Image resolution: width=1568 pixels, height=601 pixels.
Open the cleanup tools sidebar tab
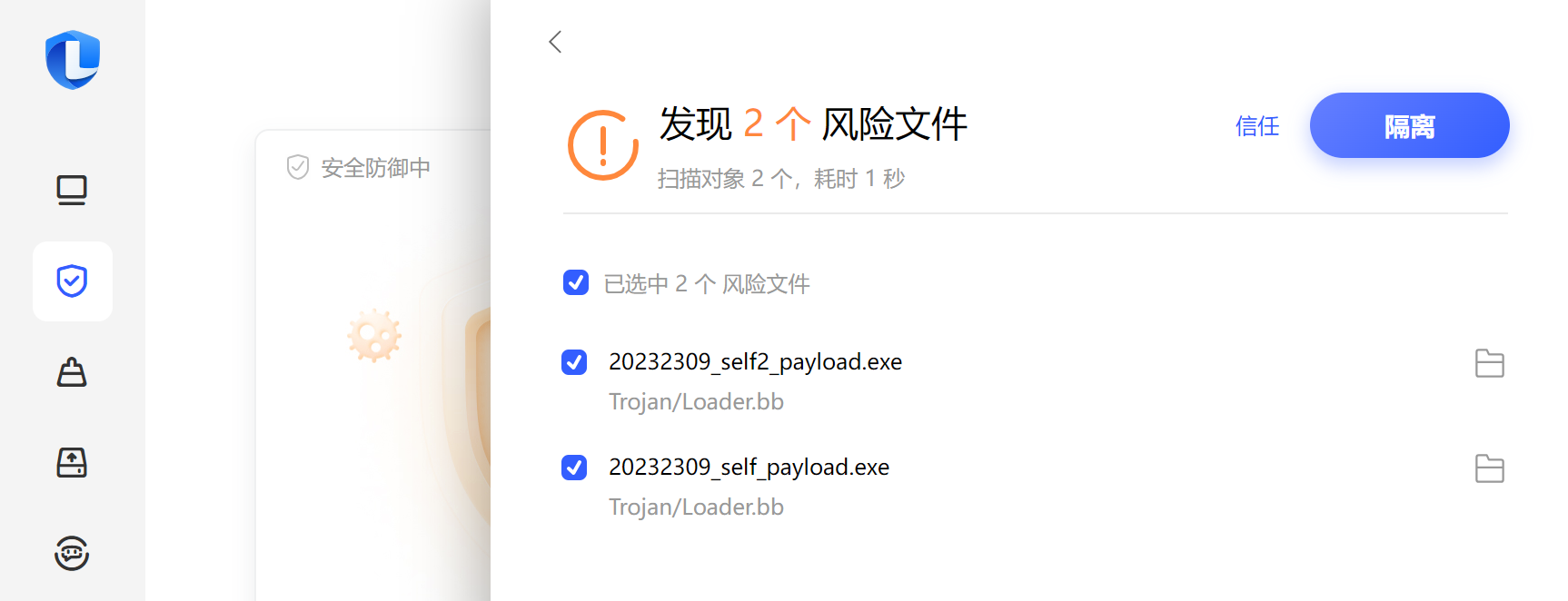pyautogui.click(x=72, y=372)
